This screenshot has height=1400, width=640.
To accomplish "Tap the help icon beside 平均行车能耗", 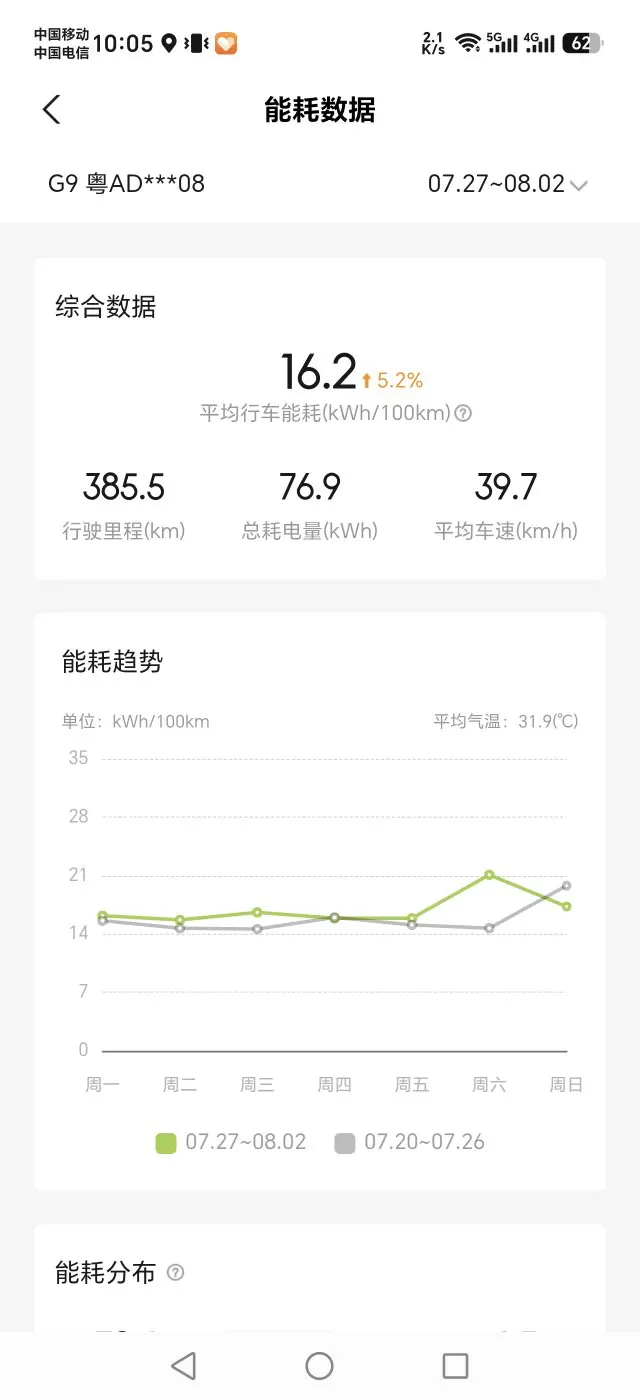I will tap(463, 413).
